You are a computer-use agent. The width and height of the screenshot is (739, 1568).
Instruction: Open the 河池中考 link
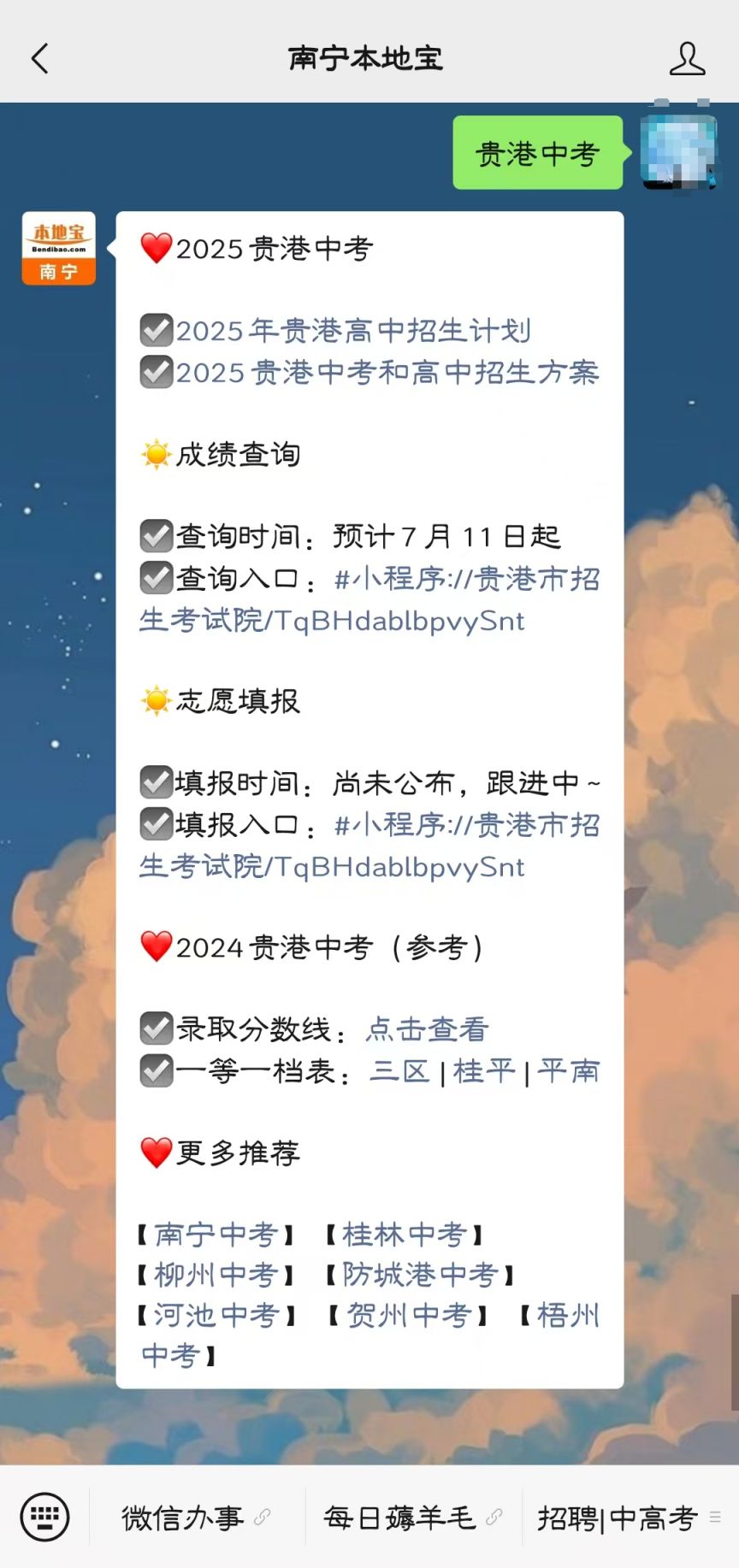pos(216,1316)
